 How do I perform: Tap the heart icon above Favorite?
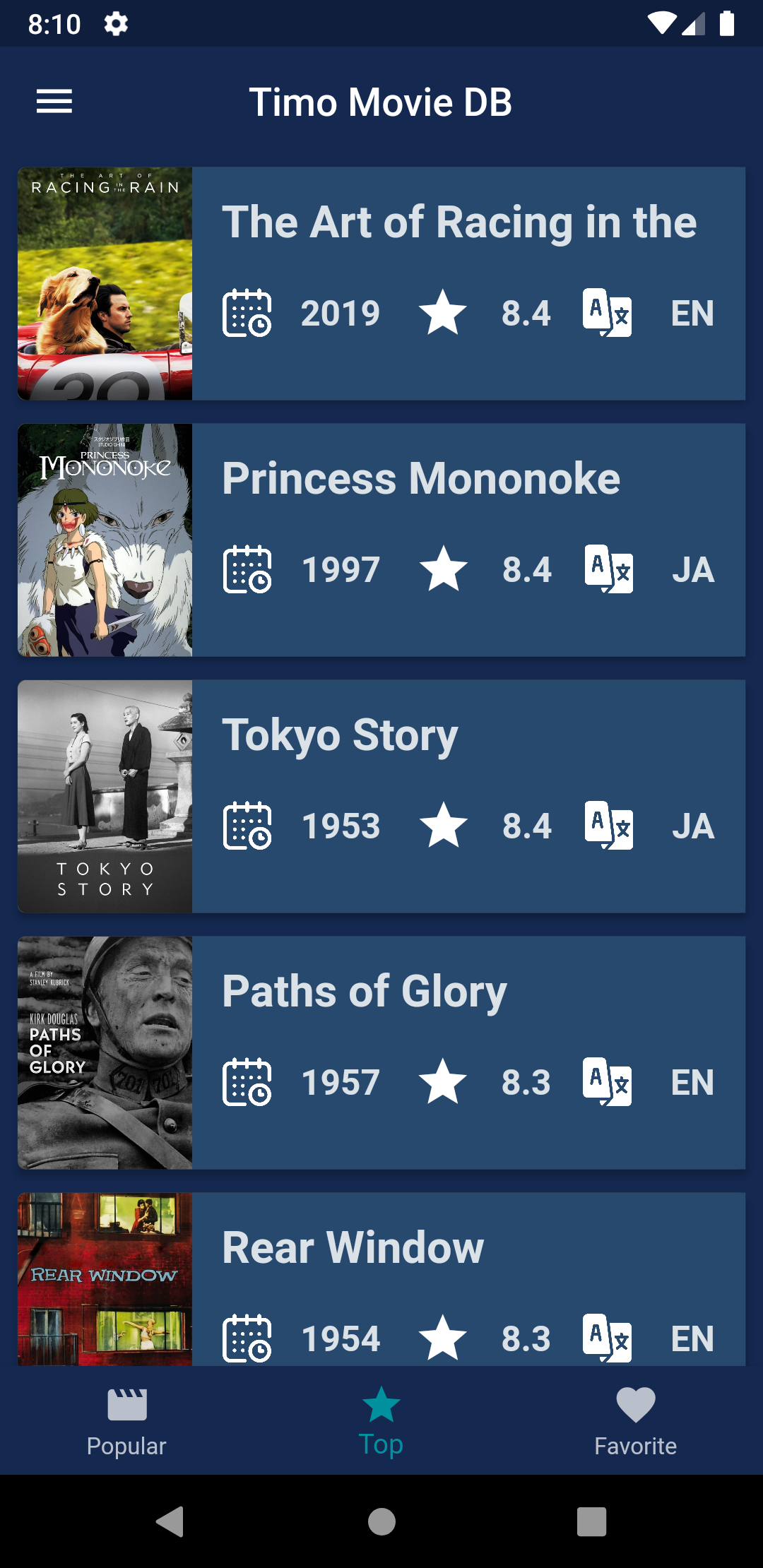(x=636, y=1404)
